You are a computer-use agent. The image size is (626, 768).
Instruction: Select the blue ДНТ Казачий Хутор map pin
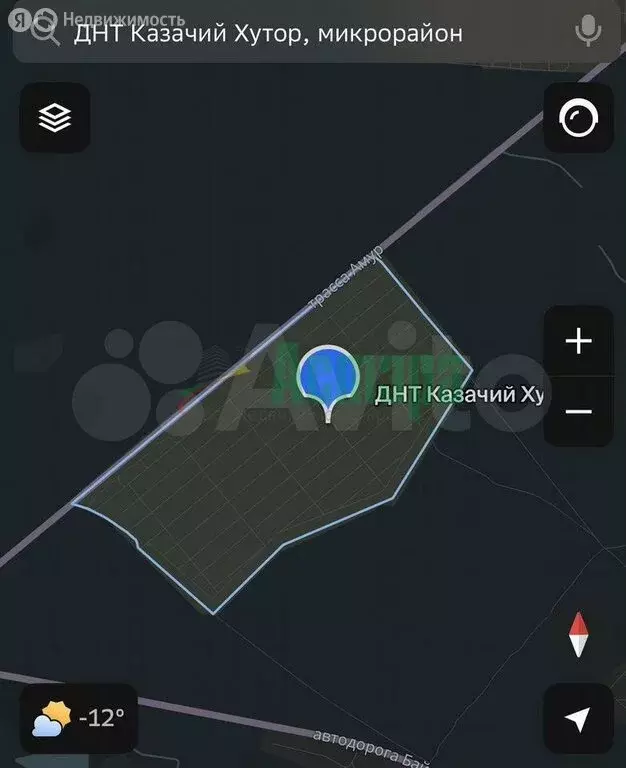[x=328, y=378]
